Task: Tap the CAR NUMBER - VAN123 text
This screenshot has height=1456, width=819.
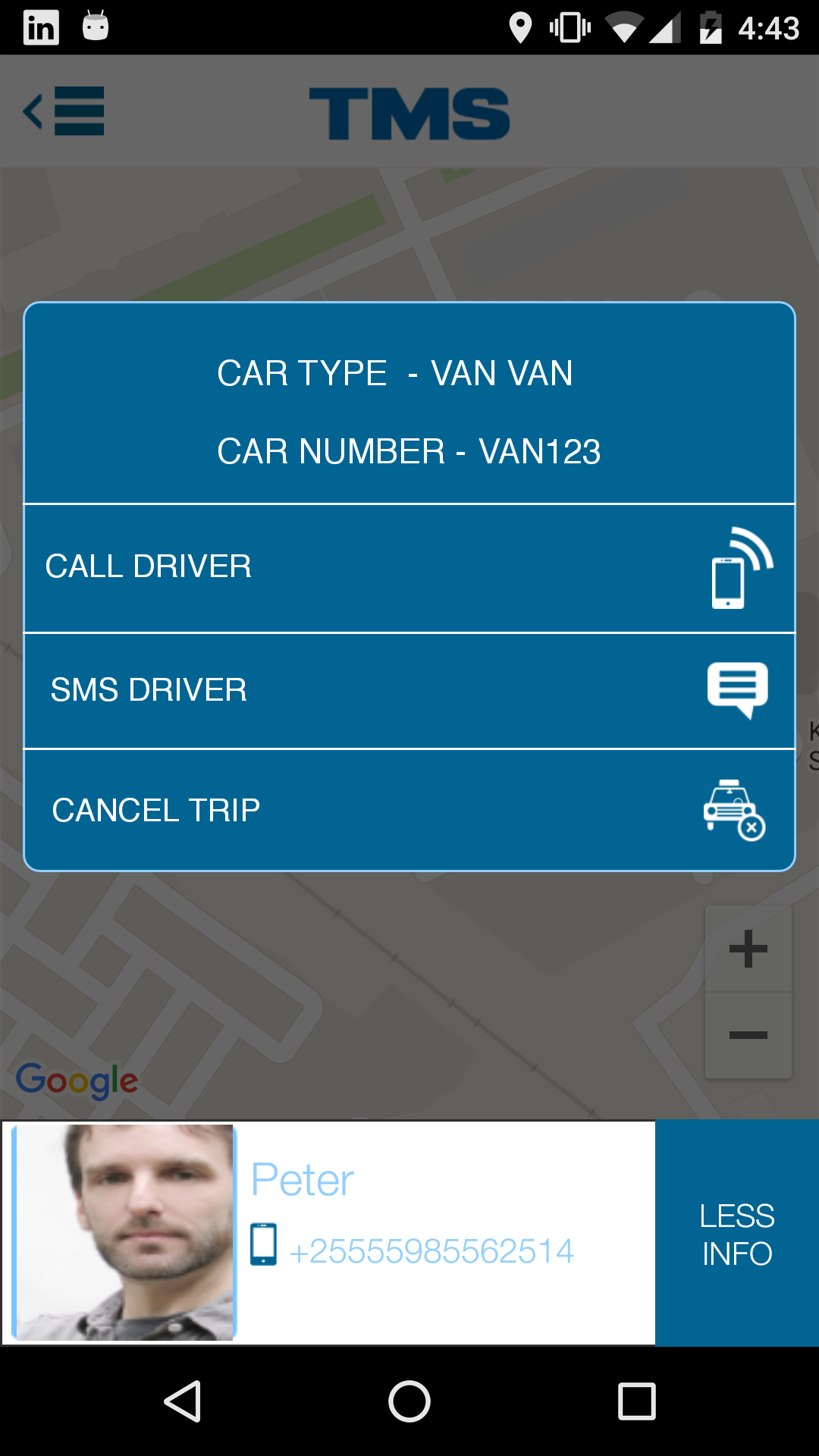Action: click(409, 453)
